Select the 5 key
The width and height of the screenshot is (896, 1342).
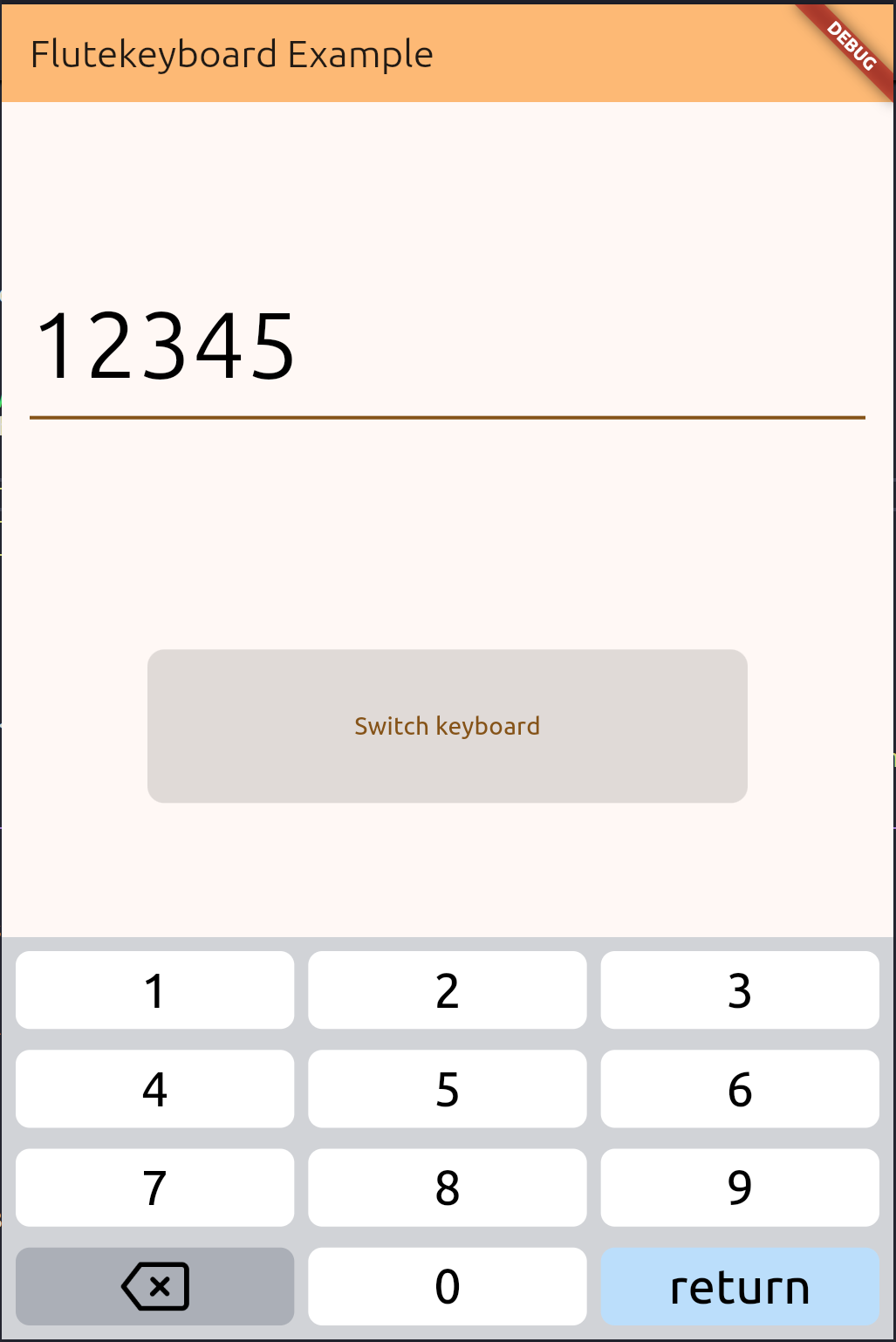pyautogui.click(x=447, y=1088)
